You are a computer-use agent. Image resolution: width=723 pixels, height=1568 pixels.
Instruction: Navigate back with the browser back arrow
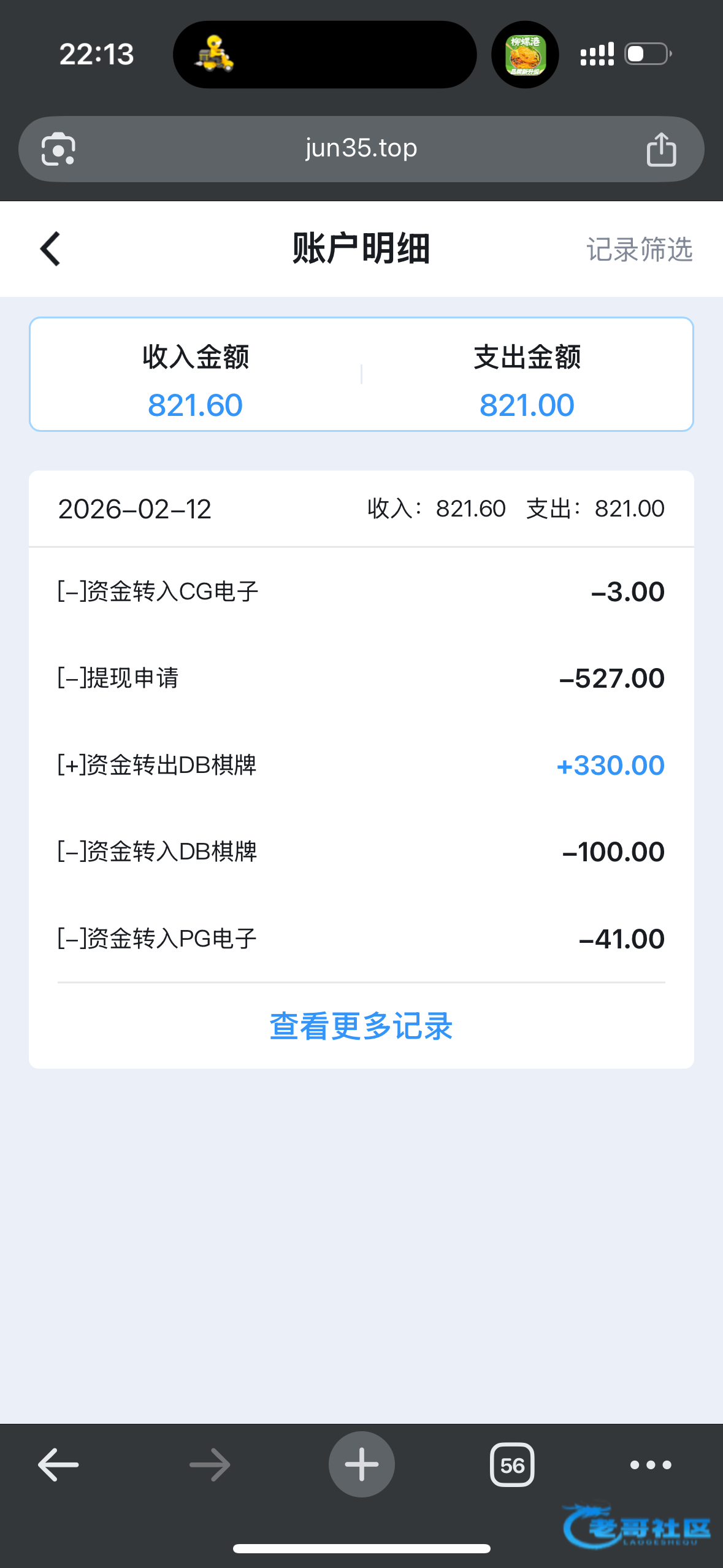[x=58, y=1465]
